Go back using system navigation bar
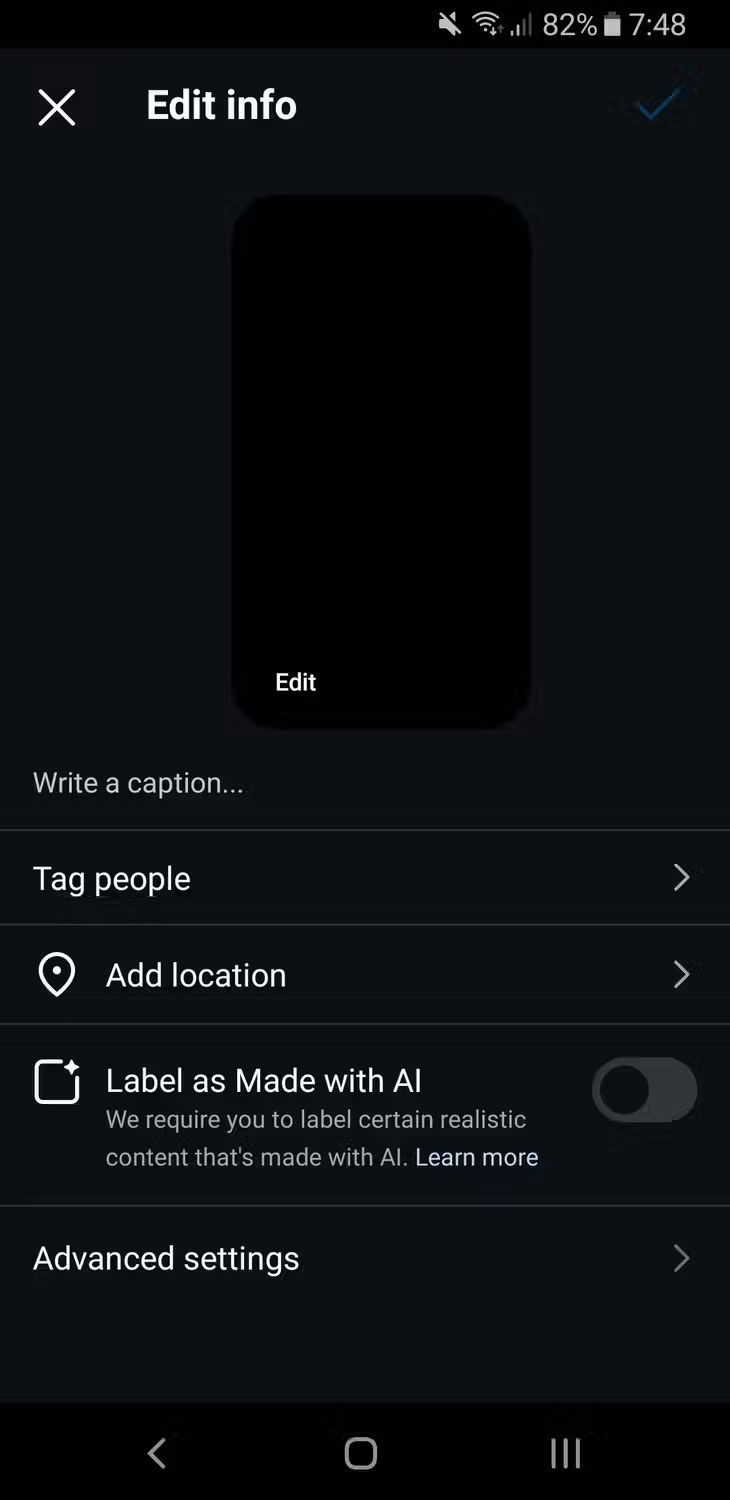The width and height of the screenshot is (730, 1500). pyautogui.click(x=157, y=1453)
